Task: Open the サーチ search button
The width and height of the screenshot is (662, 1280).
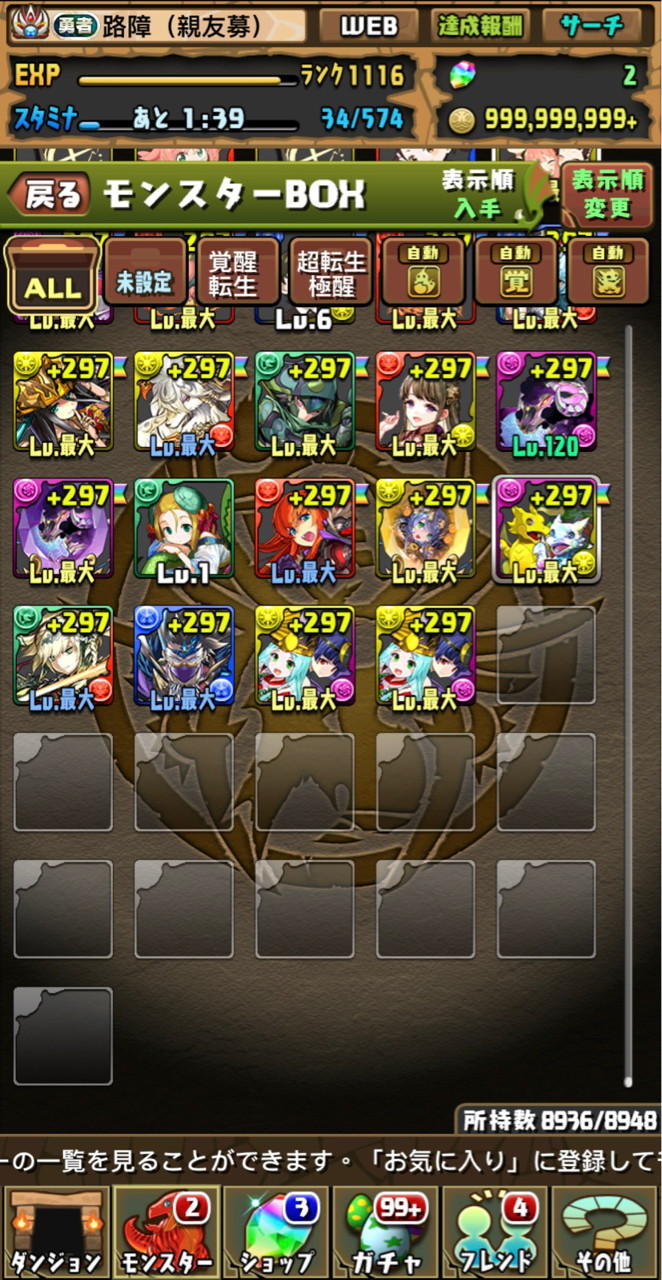Action: pyautogui.click(x=590, y=26)
